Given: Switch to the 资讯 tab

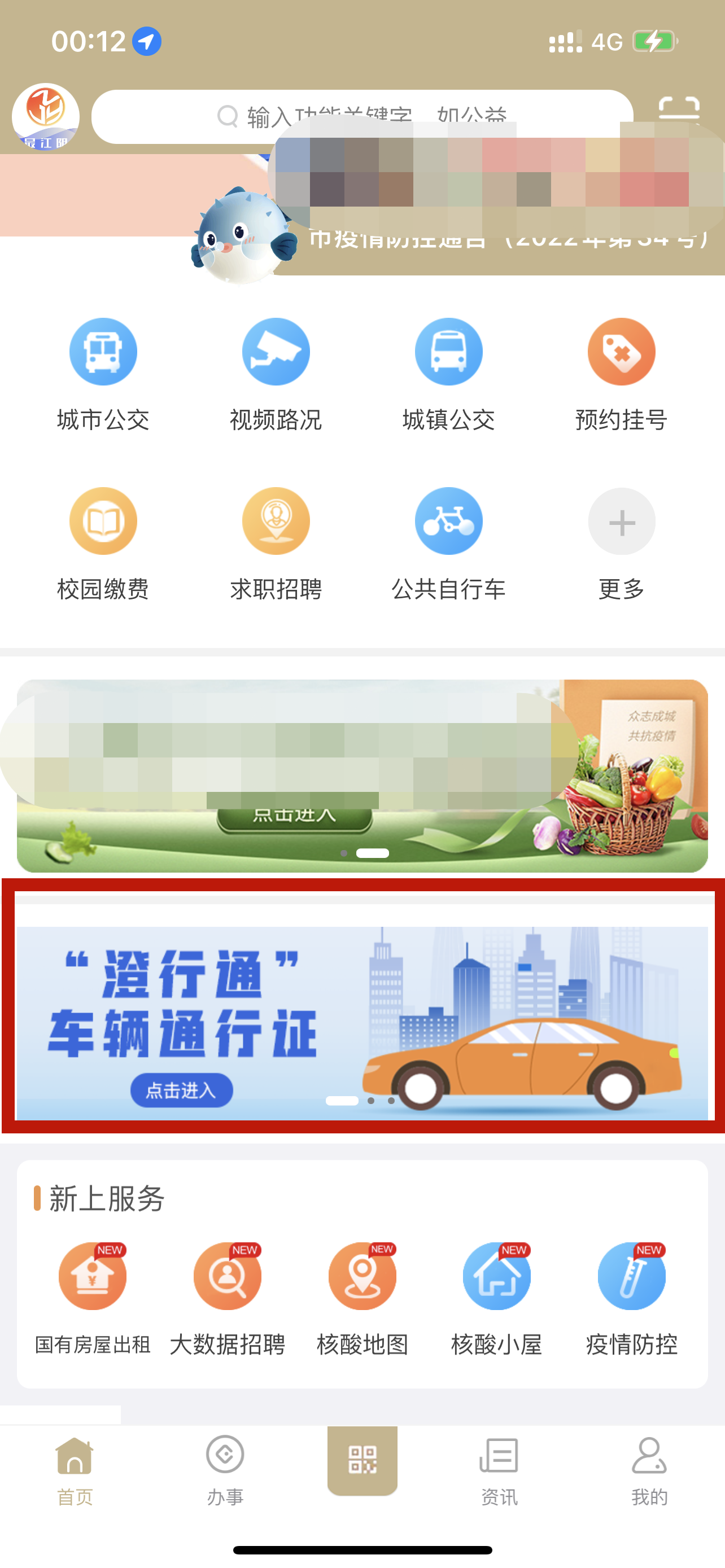Looking at the screenshot, I should click(x=499, y=1467).
